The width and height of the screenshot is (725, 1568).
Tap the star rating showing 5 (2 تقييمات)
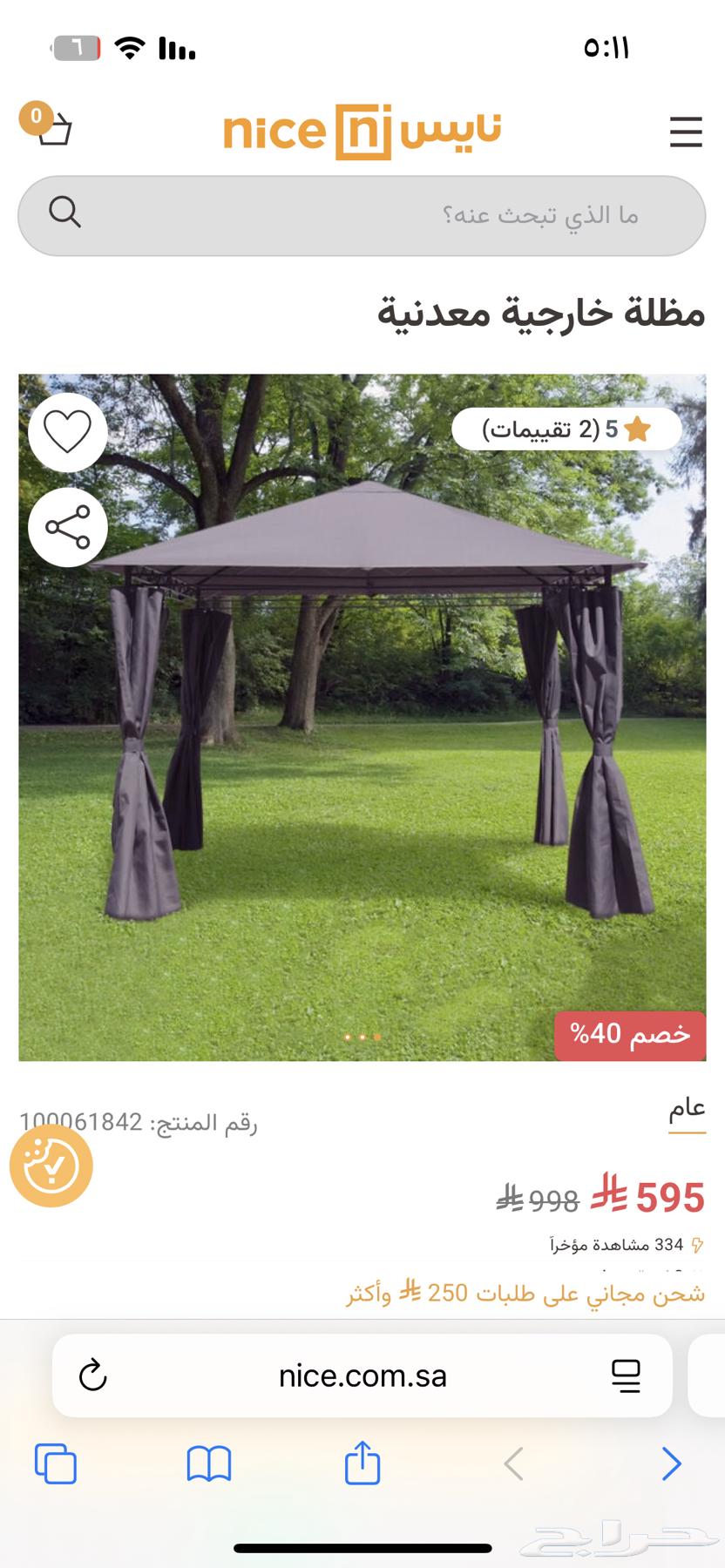click(566, 429)
